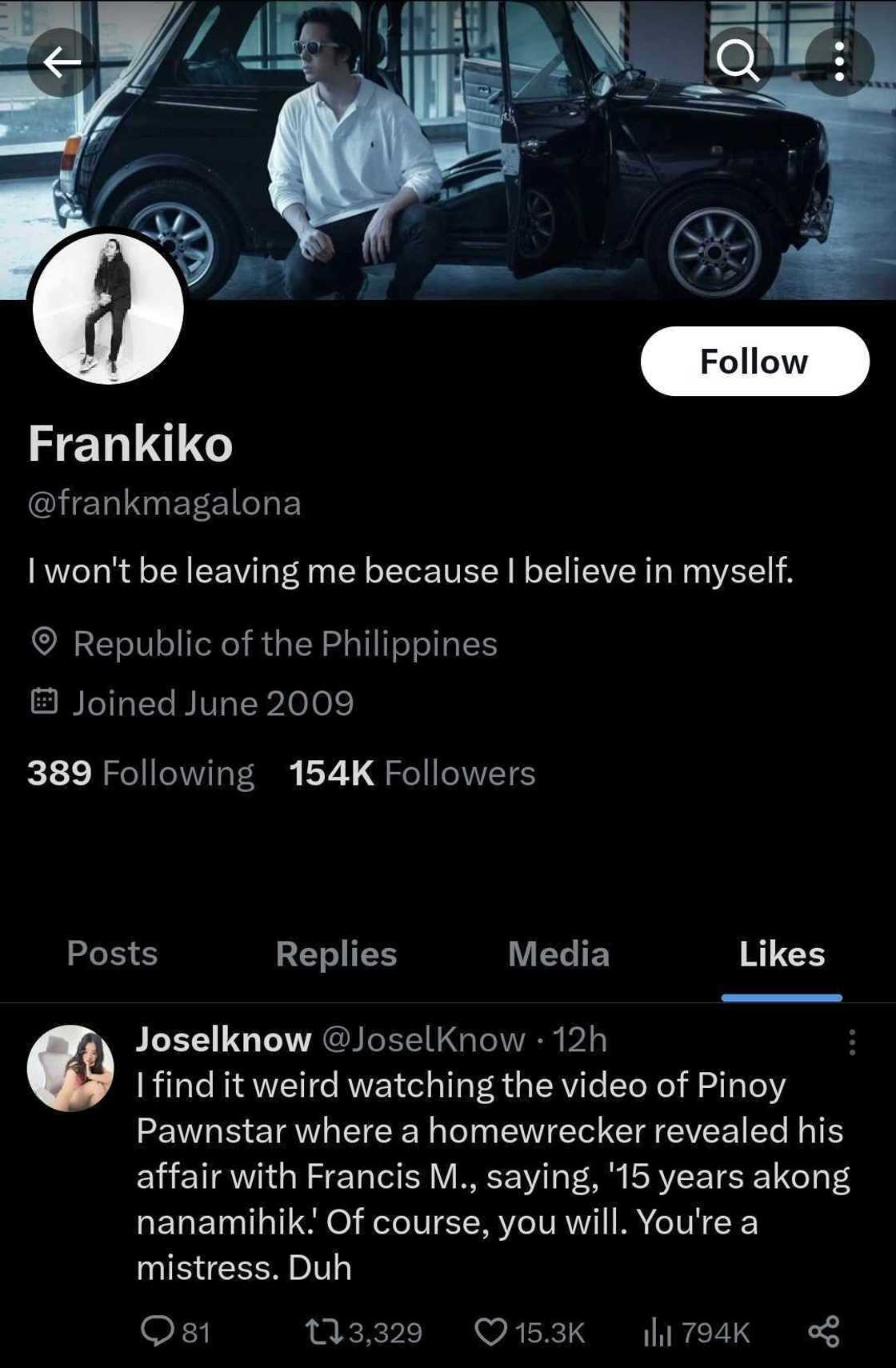Screen dimensions: 896x1368
Task: Go back using the arrow icon
Action: (62, 62)
